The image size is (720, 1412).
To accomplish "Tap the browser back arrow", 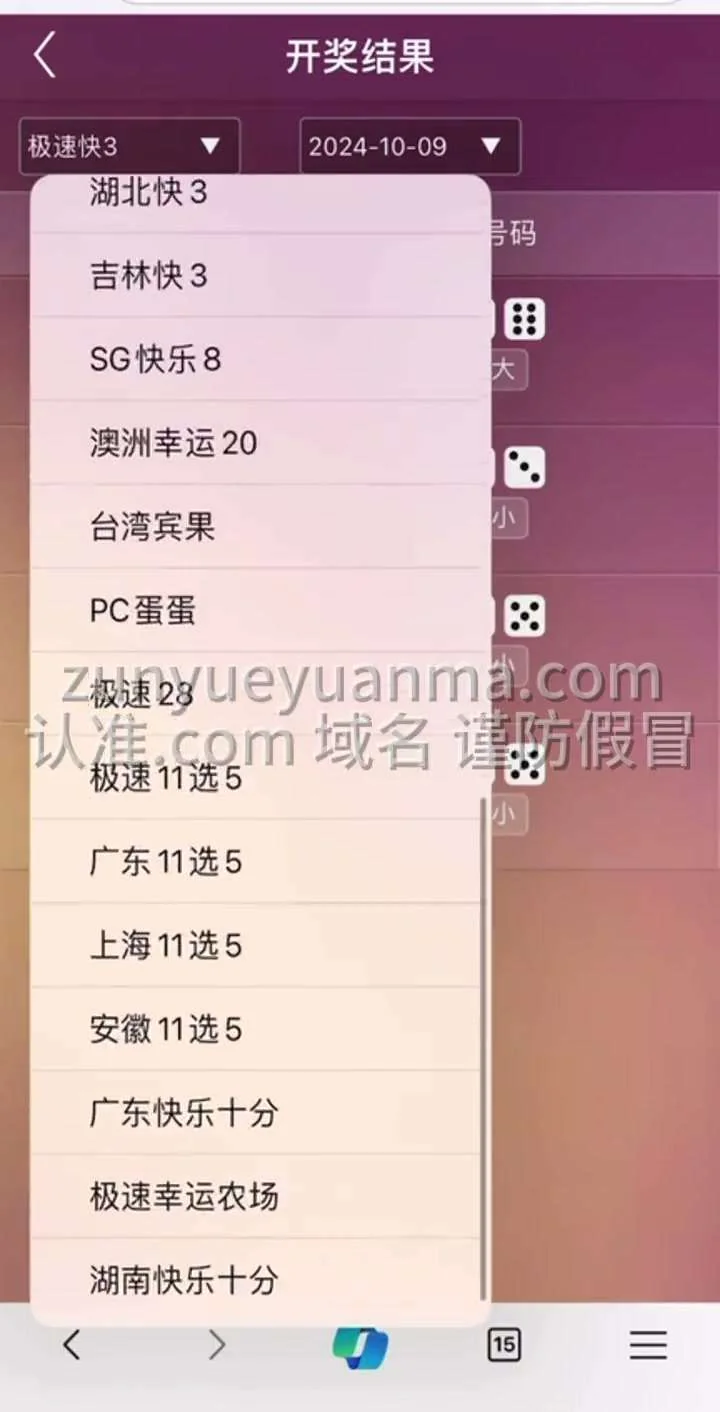I will [x=71, y=1345].
